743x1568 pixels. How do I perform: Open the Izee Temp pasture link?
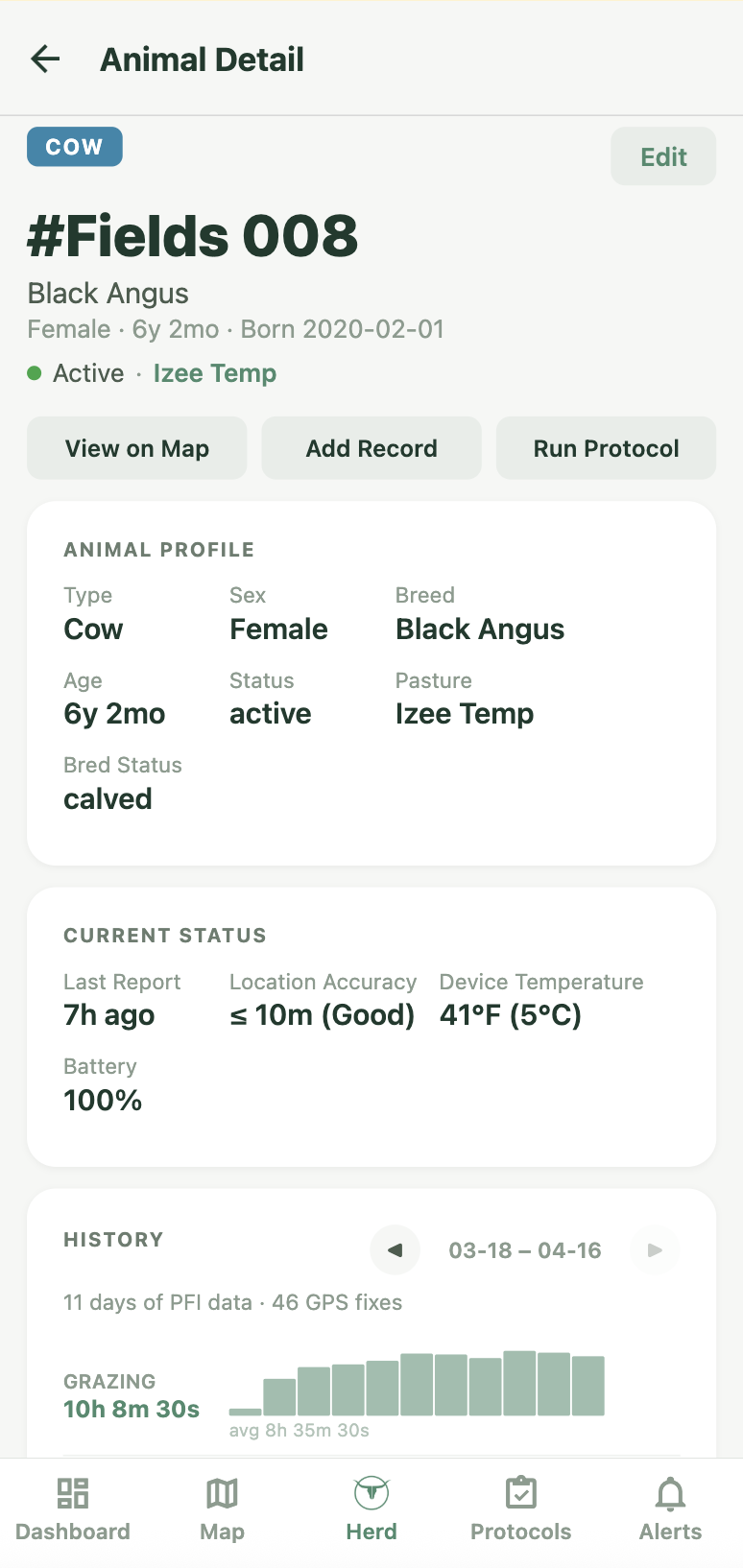(x=214, y=373)
